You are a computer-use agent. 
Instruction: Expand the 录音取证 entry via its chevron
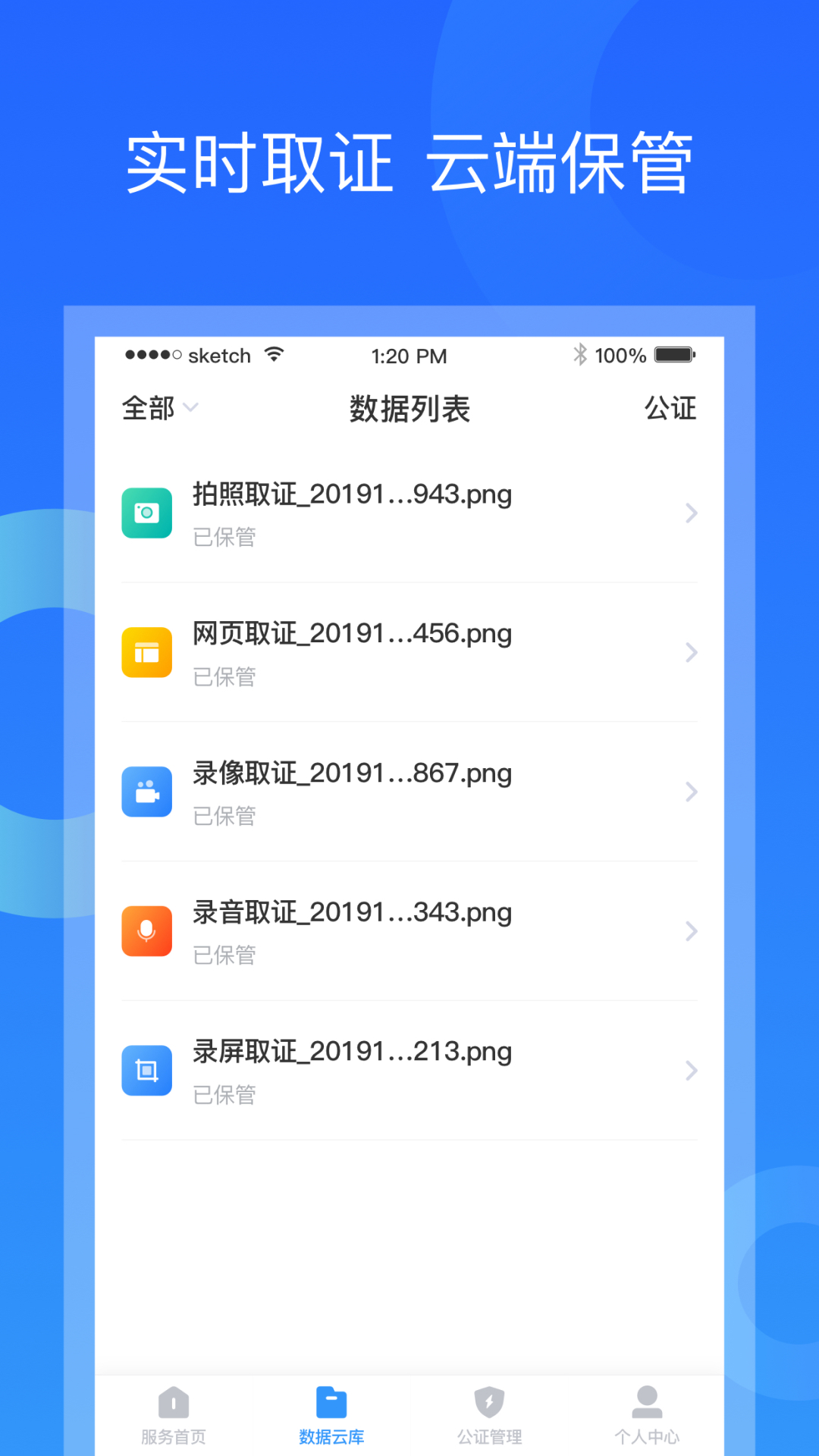pyautogui.click(x=691, y=931)
